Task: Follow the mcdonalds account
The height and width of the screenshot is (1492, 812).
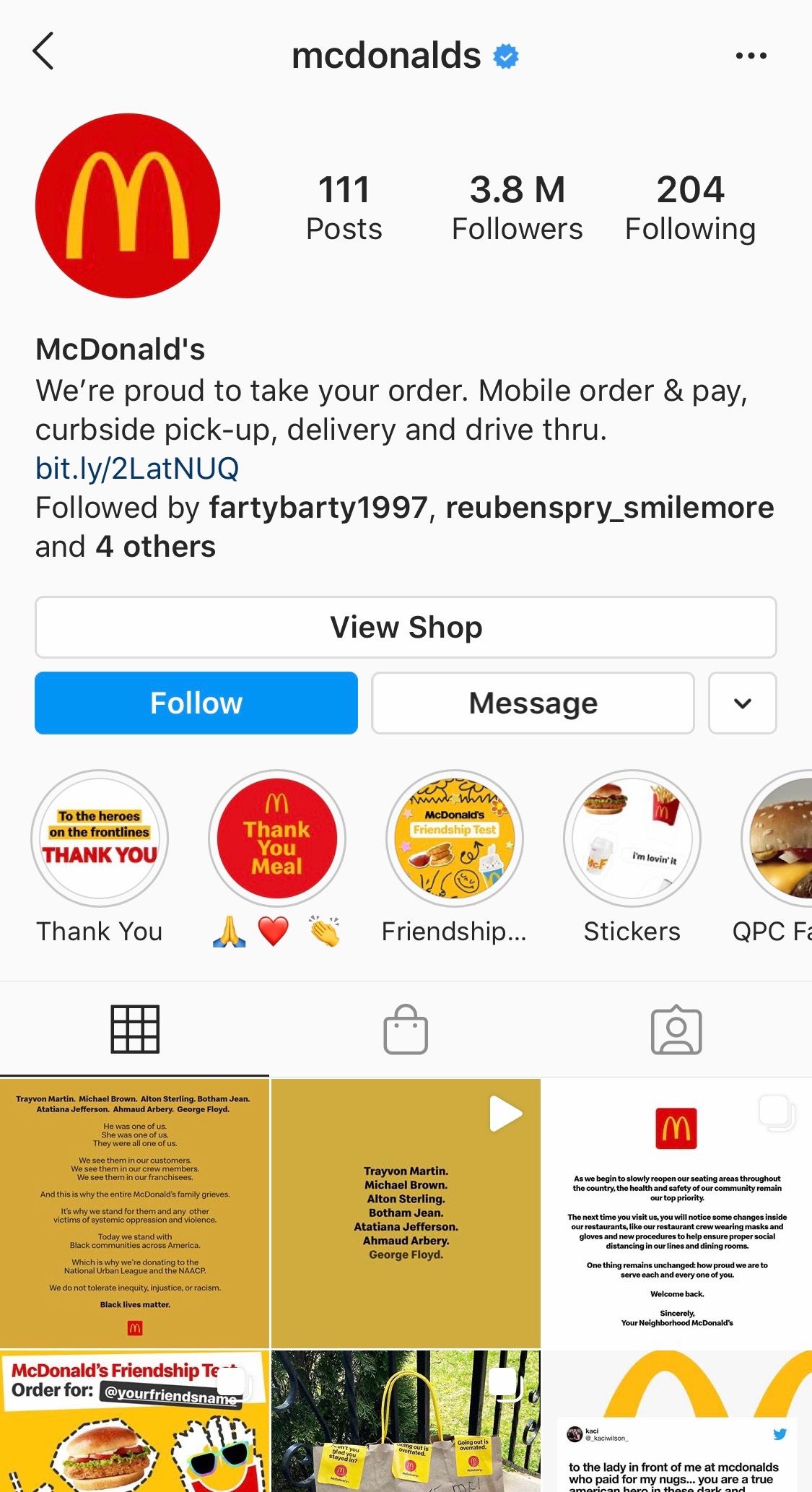Action: click(196, 703)
